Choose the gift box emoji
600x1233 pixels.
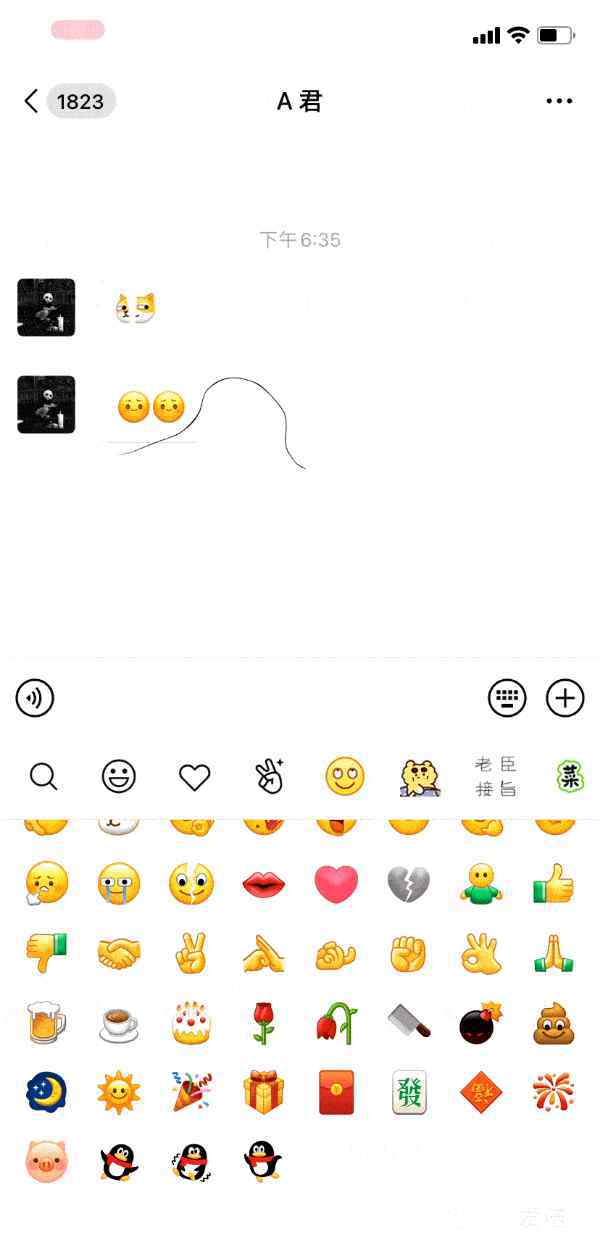264,1092
